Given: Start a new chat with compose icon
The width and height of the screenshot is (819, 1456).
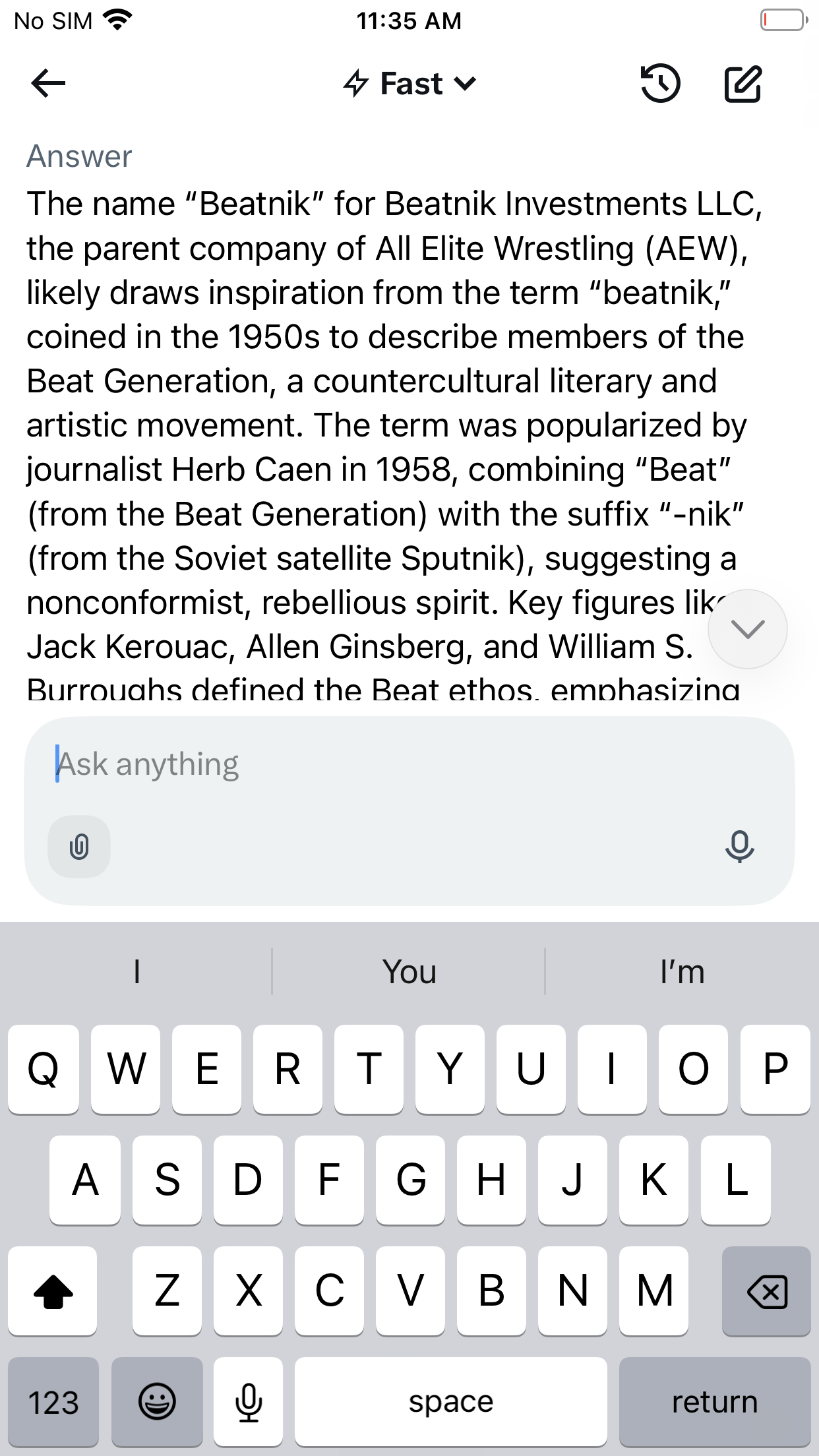Looking at the screenshot, I should pos(743,84).
